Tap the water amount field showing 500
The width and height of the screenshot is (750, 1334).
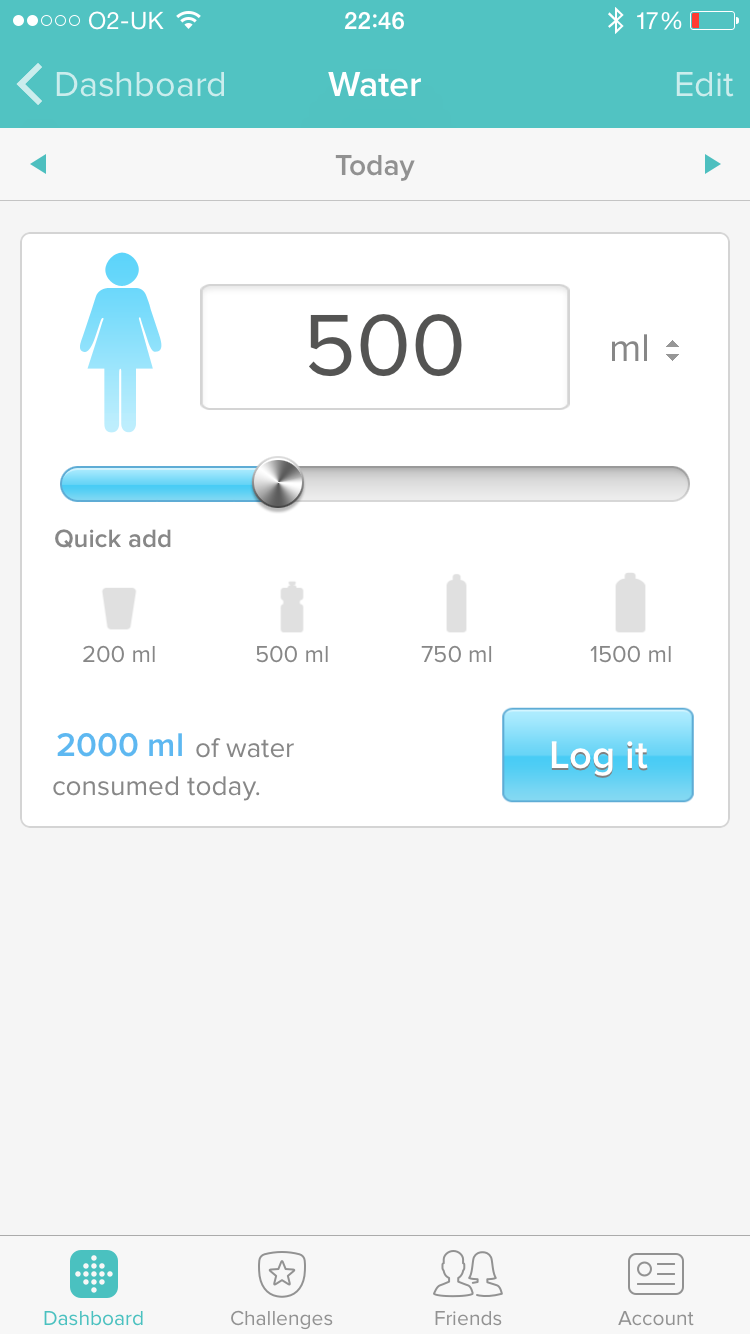385,347
